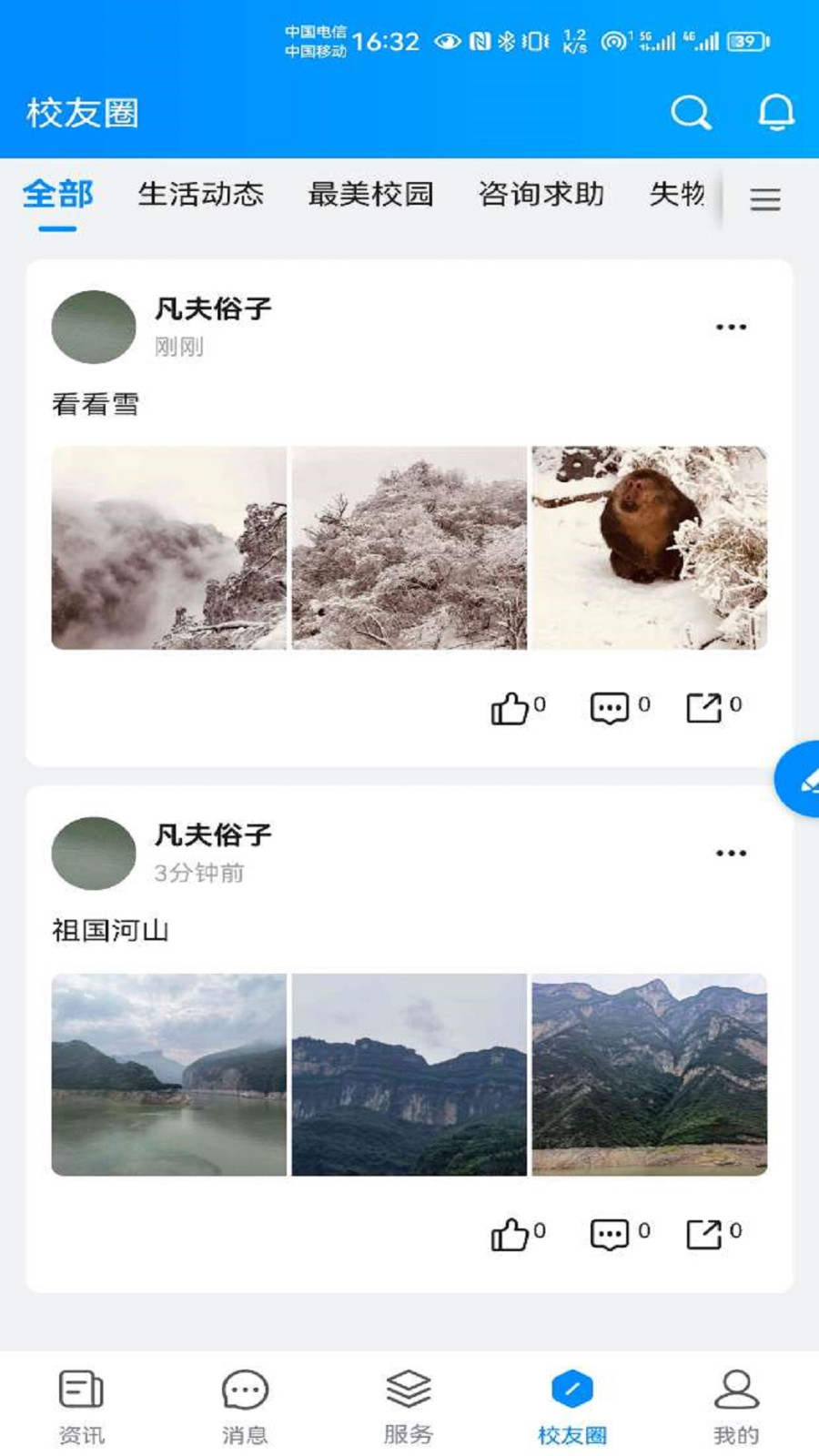Switch to the 生活动态 tab
Viewport: 819px width, 1456px height.
click(201, 194)
